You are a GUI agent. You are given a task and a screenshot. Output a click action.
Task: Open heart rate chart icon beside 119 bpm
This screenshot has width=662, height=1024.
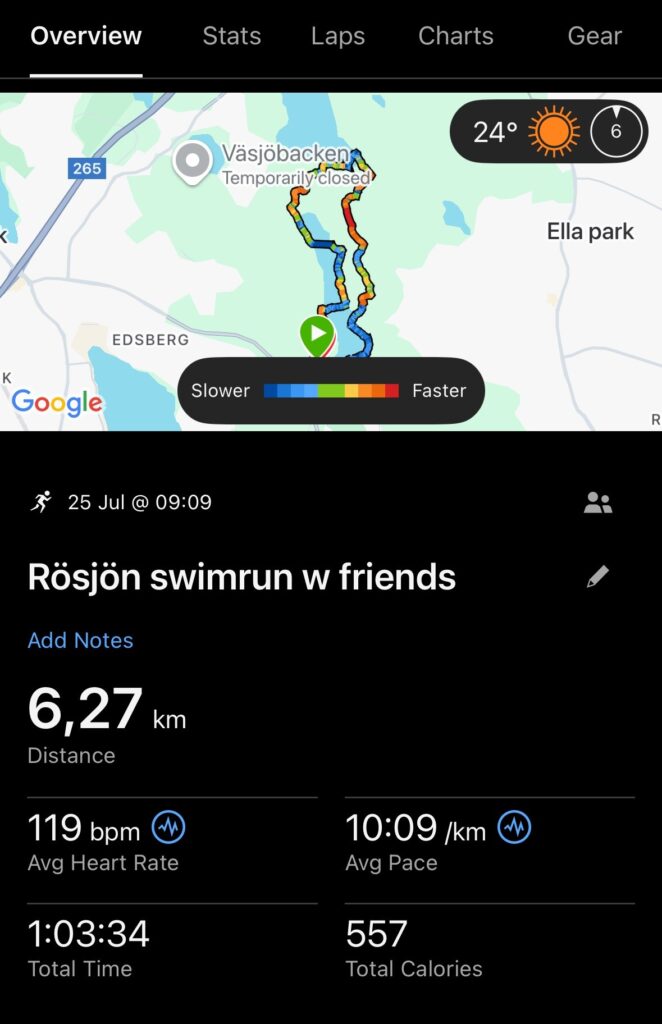(168, 827)
